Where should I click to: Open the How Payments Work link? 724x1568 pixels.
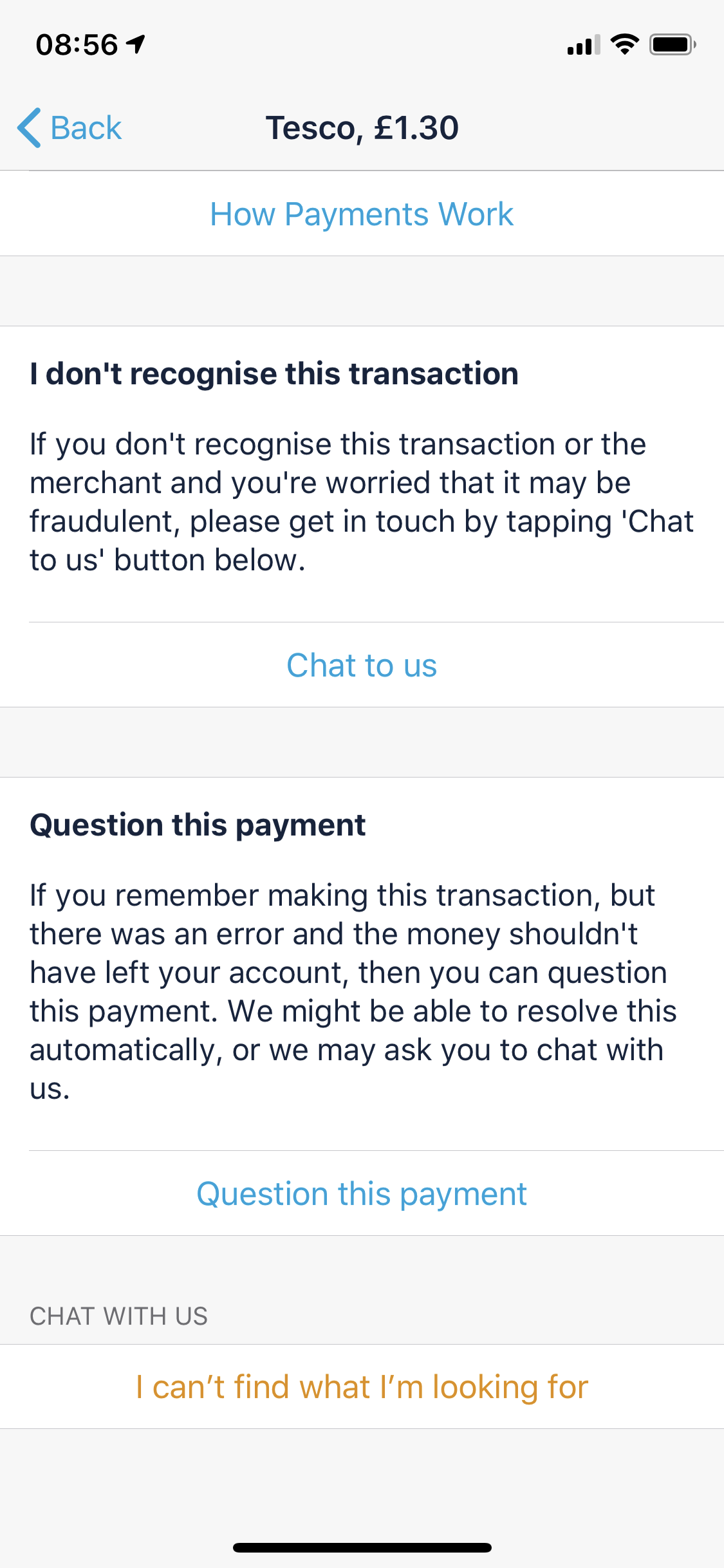click(362, 214)
